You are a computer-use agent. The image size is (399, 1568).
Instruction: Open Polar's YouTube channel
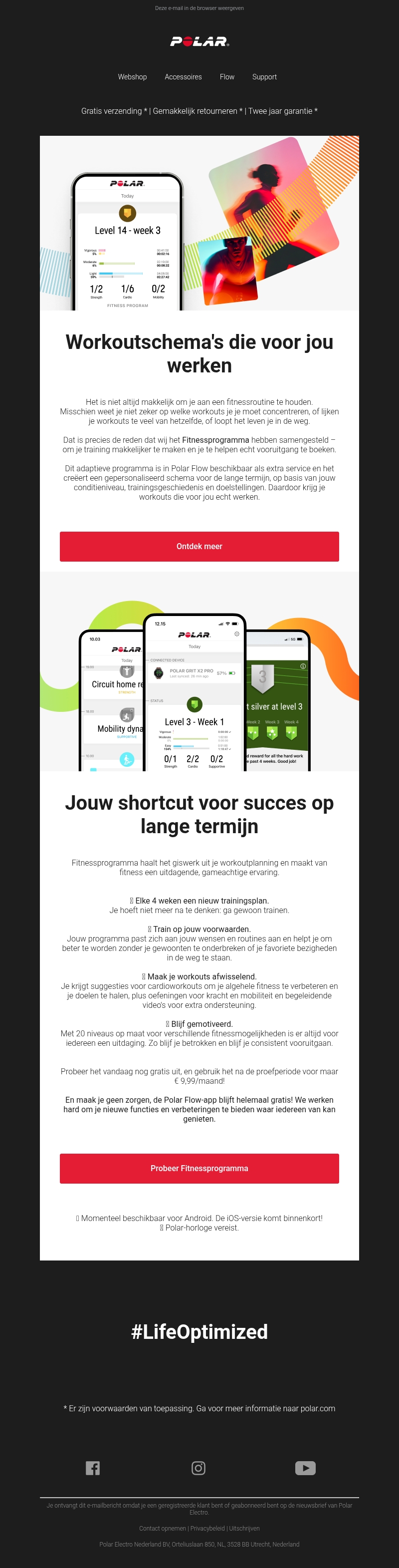coord(305,1468)
